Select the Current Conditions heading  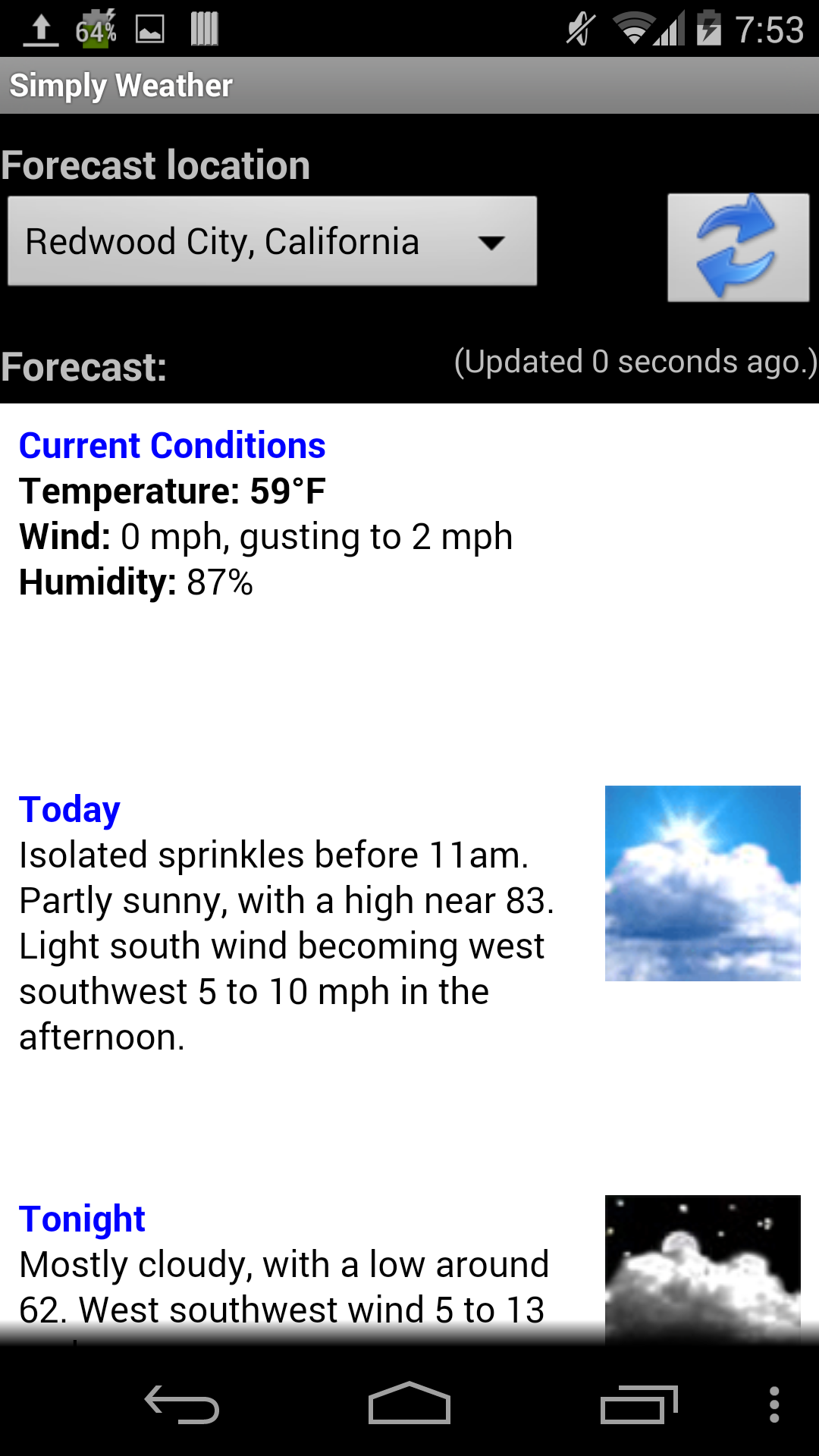tap(173, 446)
